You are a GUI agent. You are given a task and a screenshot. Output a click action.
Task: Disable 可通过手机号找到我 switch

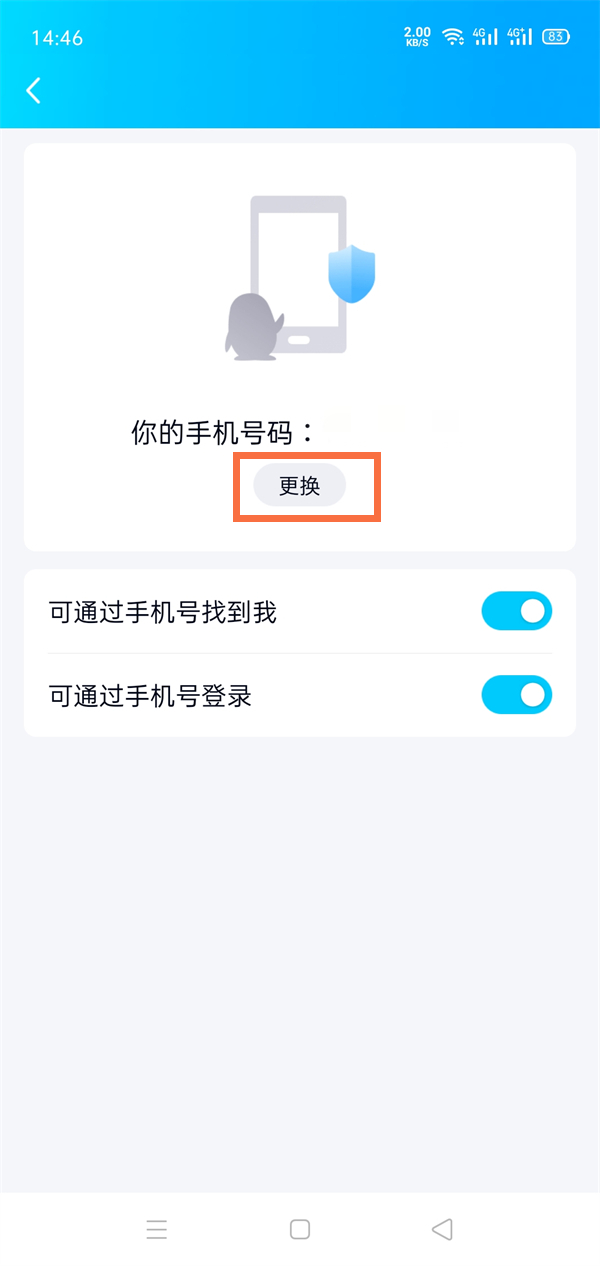tap(516, 611)
